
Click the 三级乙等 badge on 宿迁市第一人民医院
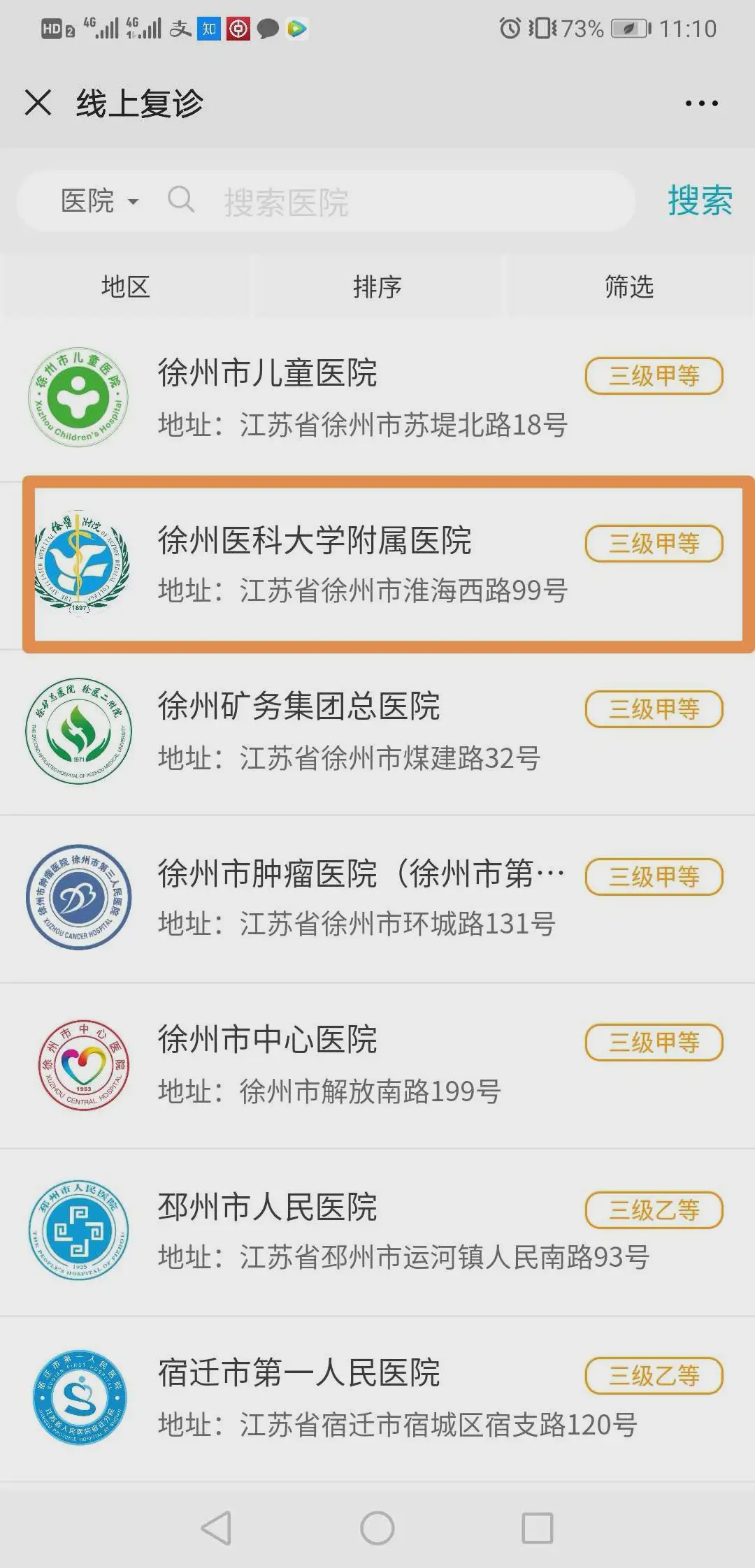click(653, 1375)
